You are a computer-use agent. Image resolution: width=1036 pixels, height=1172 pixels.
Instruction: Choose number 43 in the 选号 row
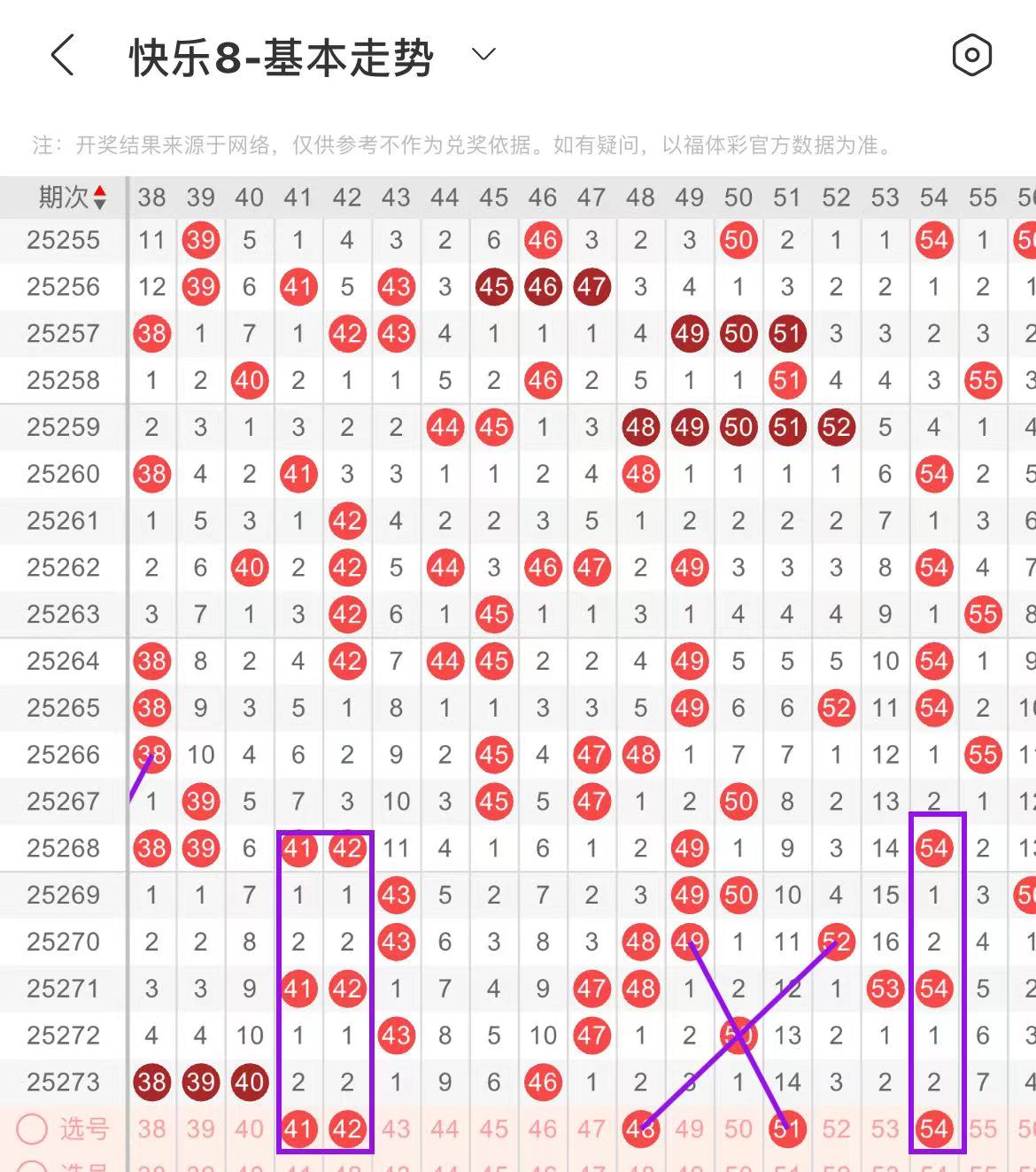(396, 1129)
